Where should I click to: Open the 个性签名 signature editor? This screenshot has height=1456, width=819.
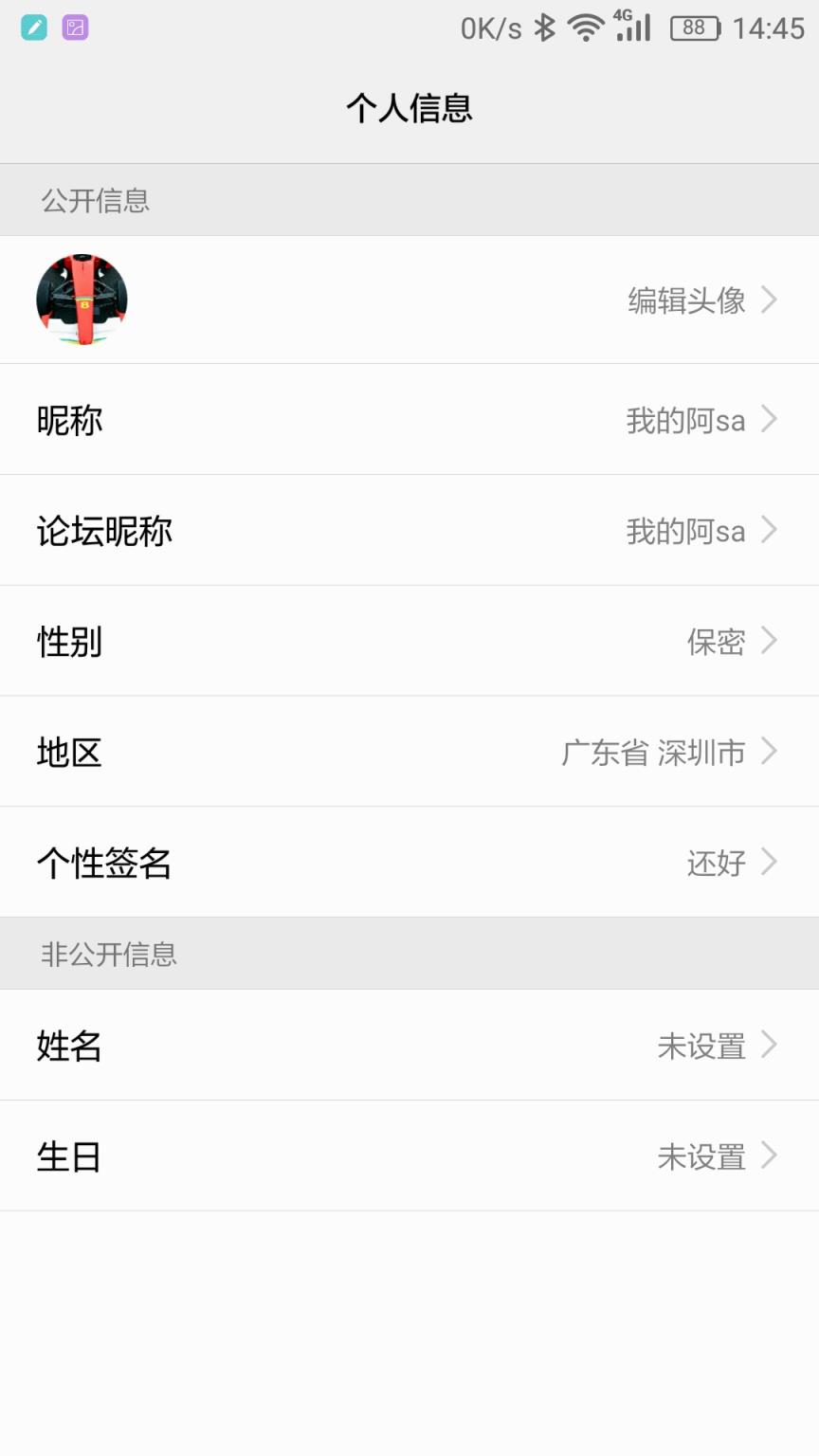409,864
